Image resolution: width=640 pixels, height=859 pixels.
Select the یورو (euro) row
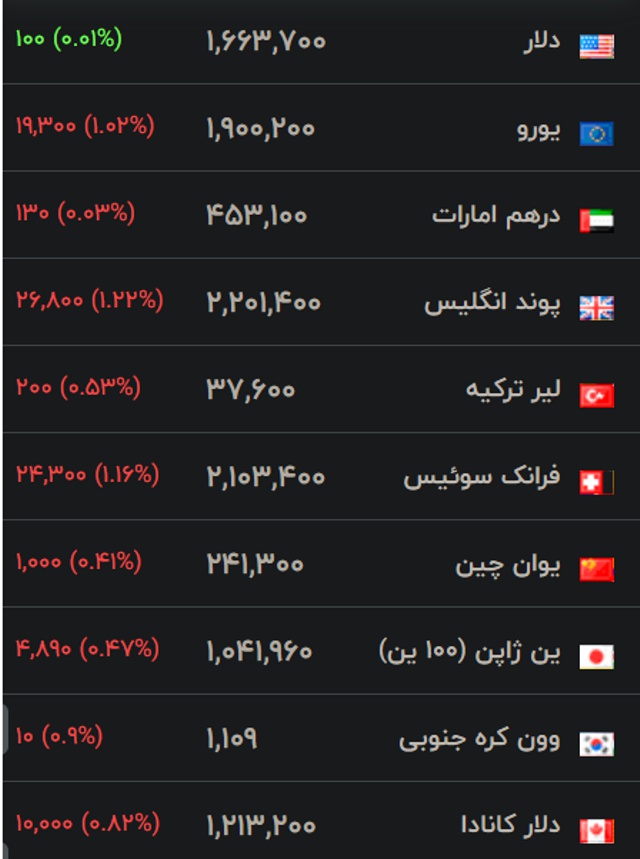539,130
